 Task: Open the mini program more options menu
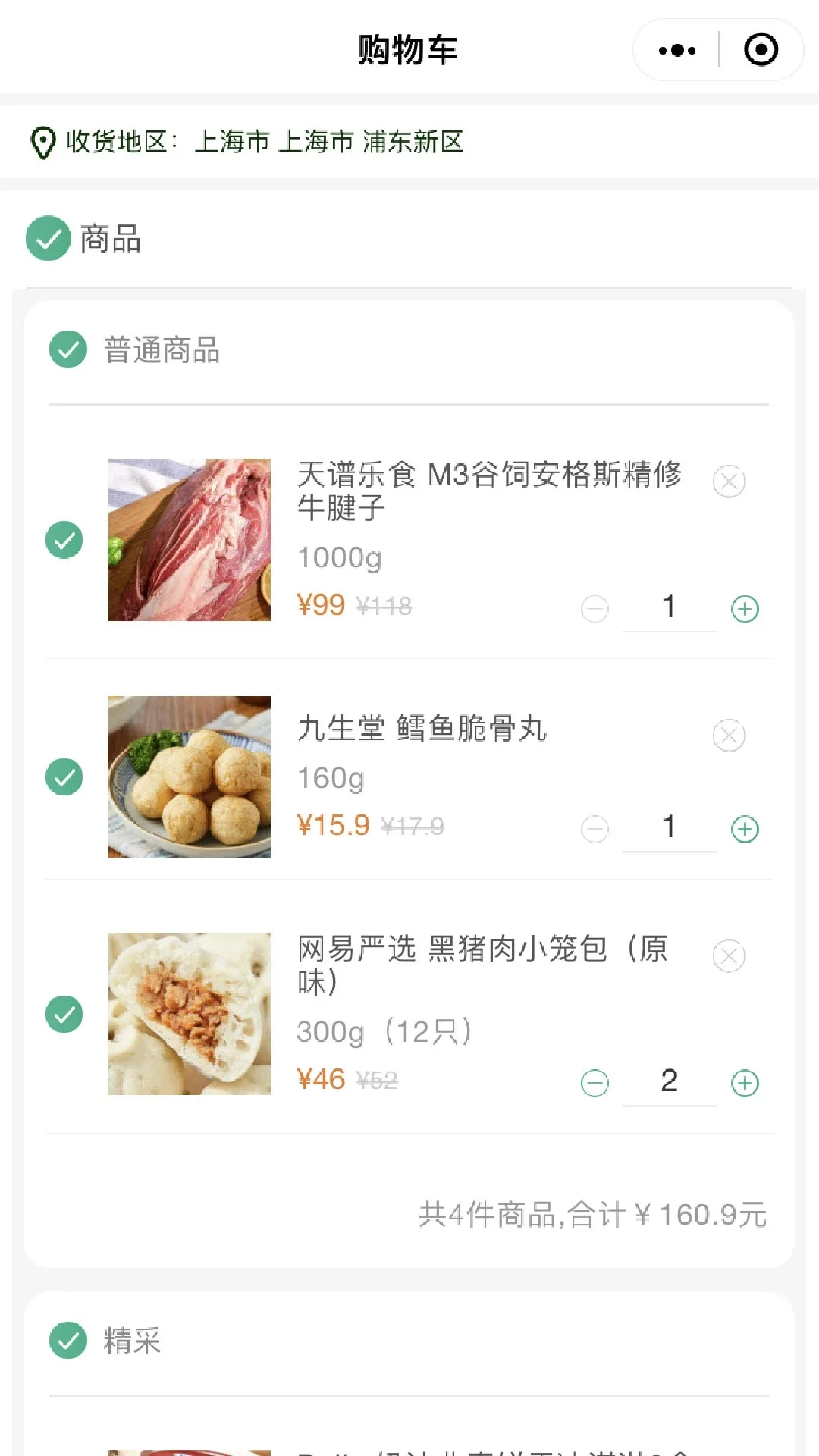click(677, 51)
